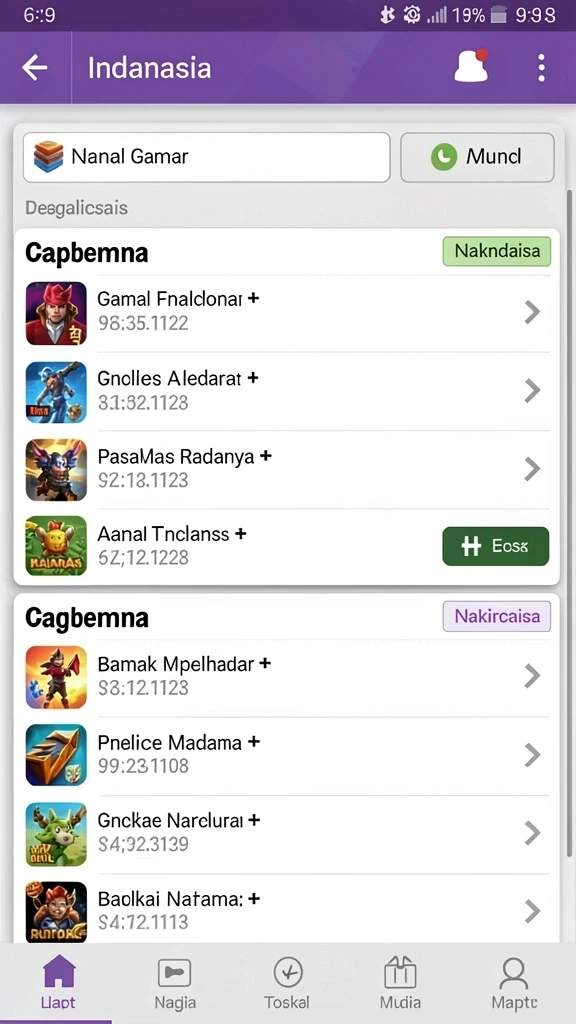The height and width of the screenshot is (1024, 576).
Task: Open Gnckae Narclurai row
Action: pos(286,833)
